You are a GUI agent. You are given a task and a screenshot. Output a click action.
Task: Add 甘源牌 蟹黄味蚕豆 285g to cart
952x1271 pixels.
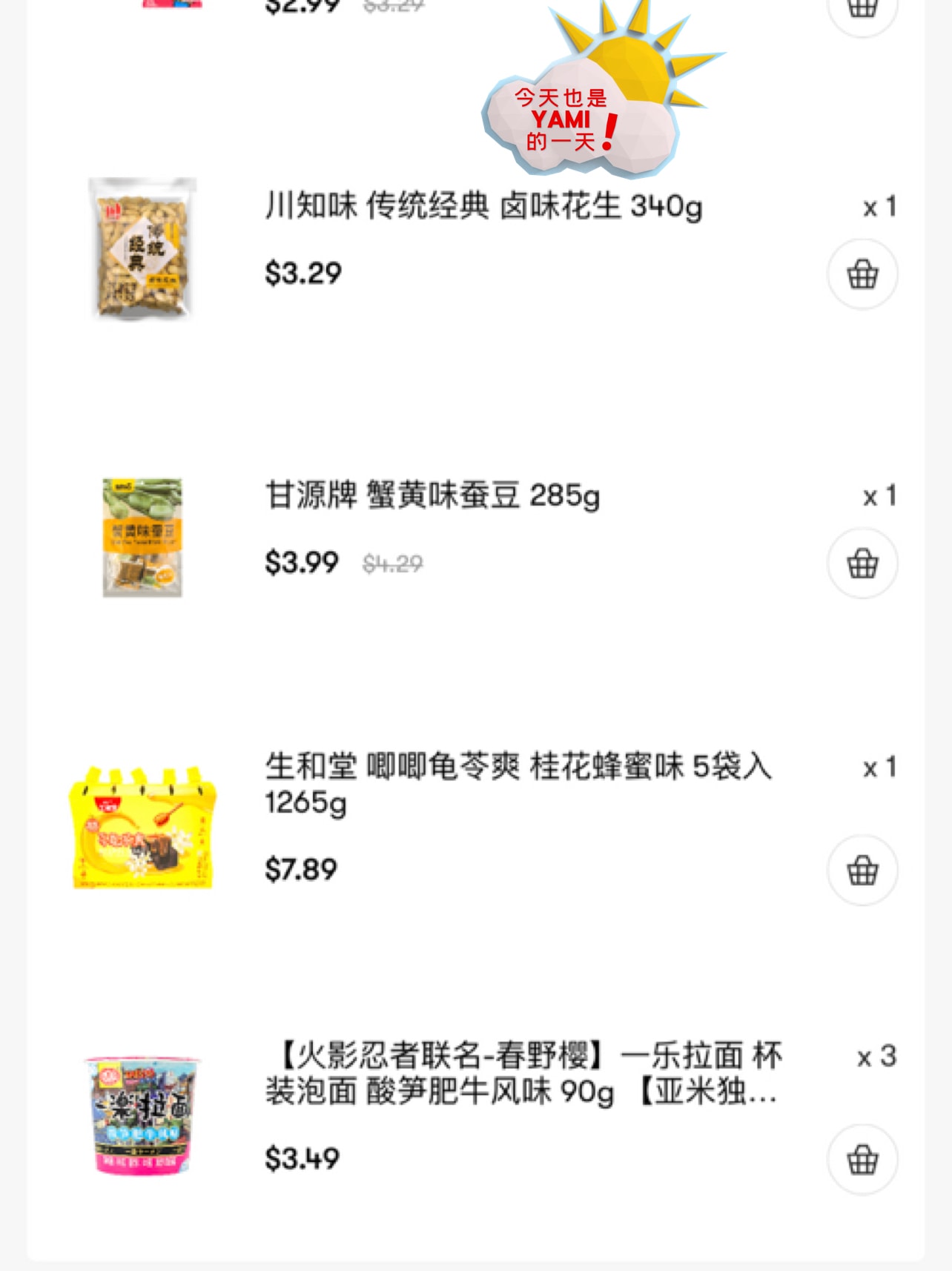pyautogui.click(x=862, y=564)
